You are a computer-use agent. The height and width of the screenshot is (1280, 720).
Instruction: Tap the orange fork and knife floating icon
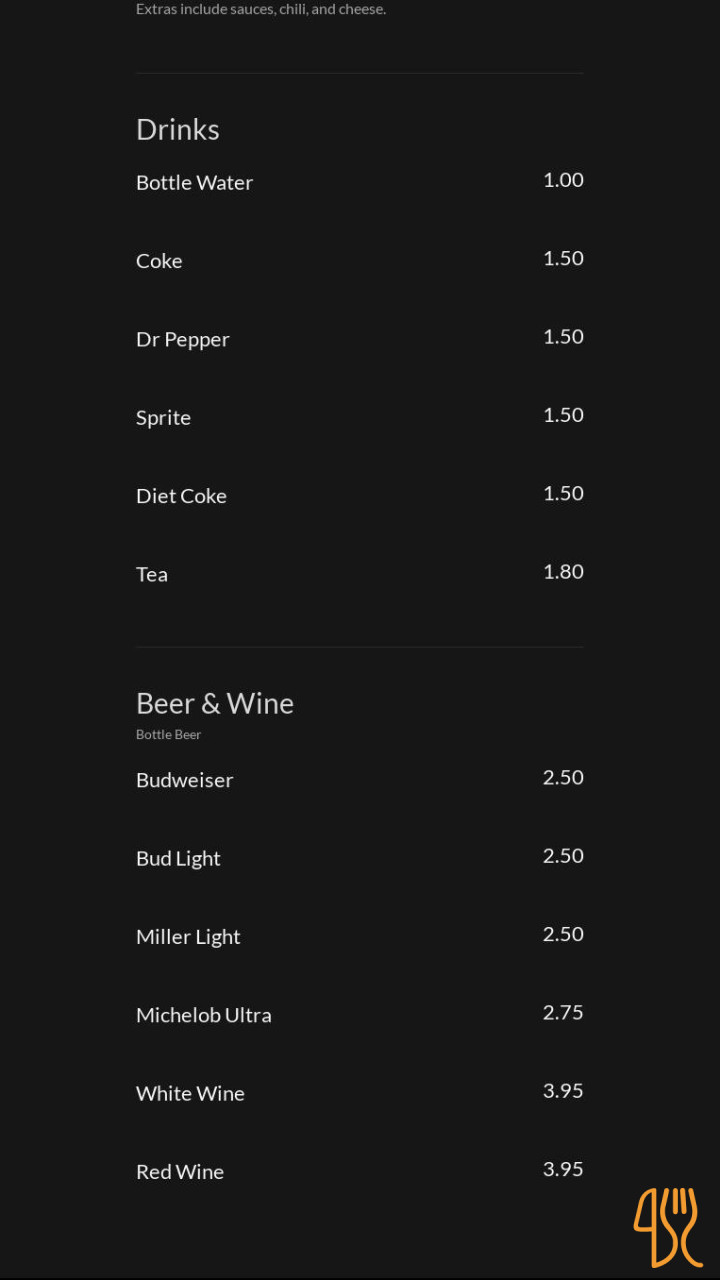[668, 1227]
